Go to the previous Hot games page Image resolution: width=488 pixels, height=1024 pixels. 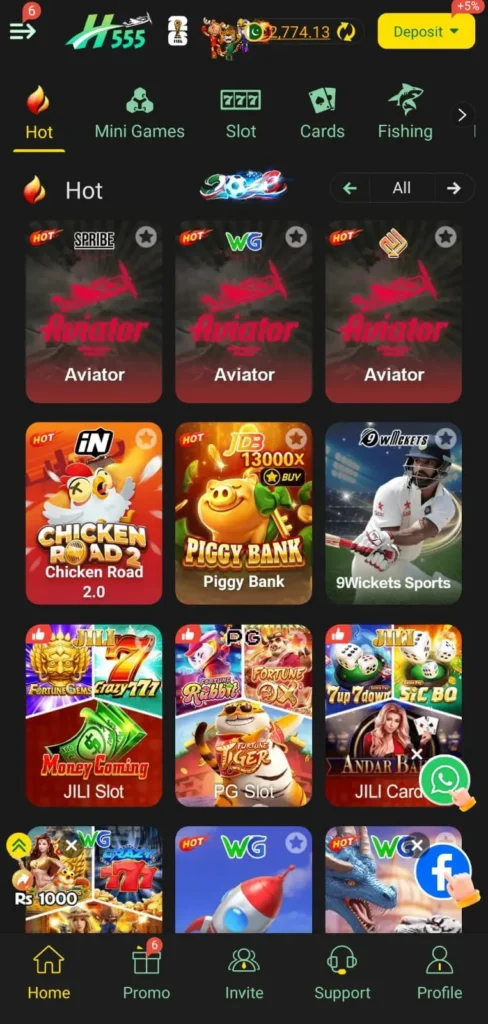[350, 189]
